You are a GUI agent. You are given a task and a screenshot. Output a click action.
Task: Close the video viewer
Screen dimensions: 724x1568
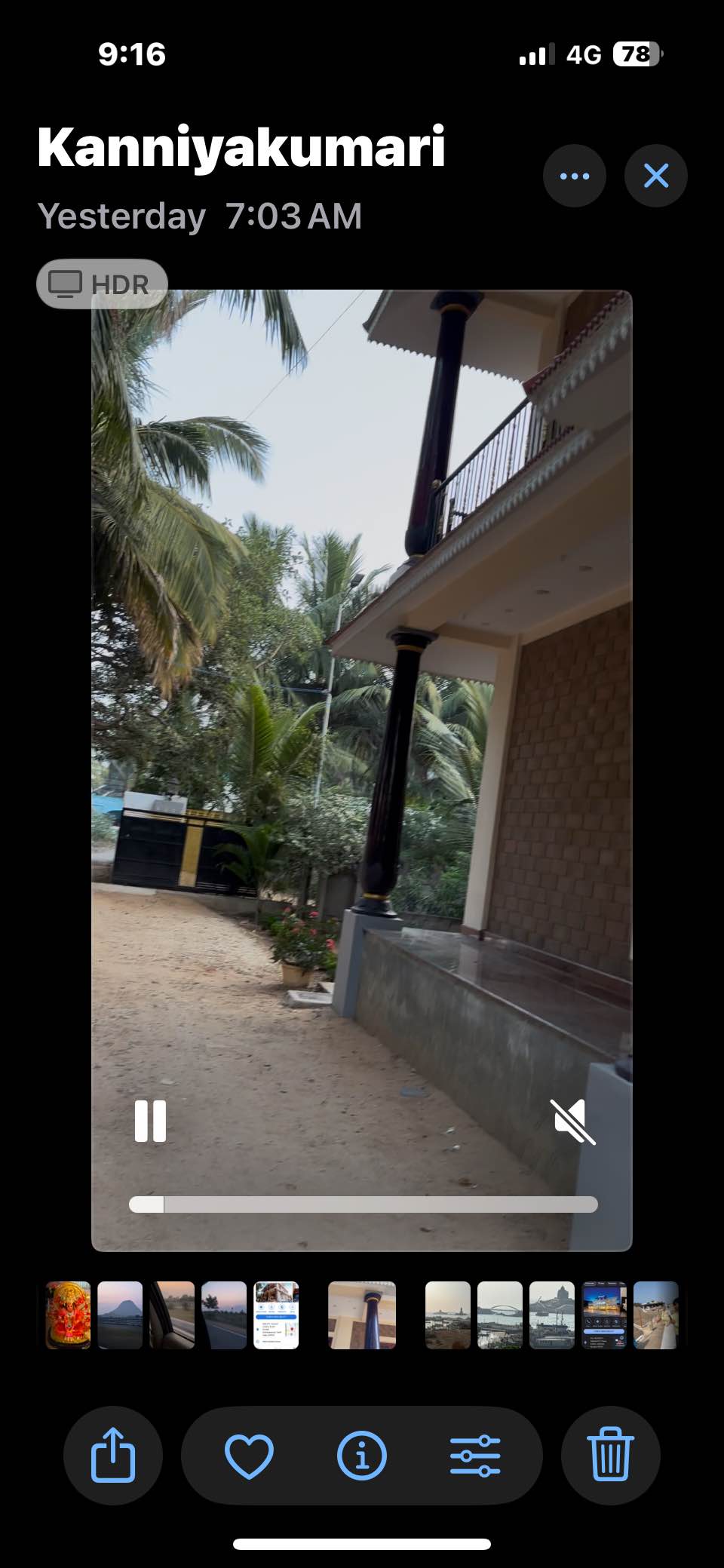pyautogui.click(x=655, y=176)
